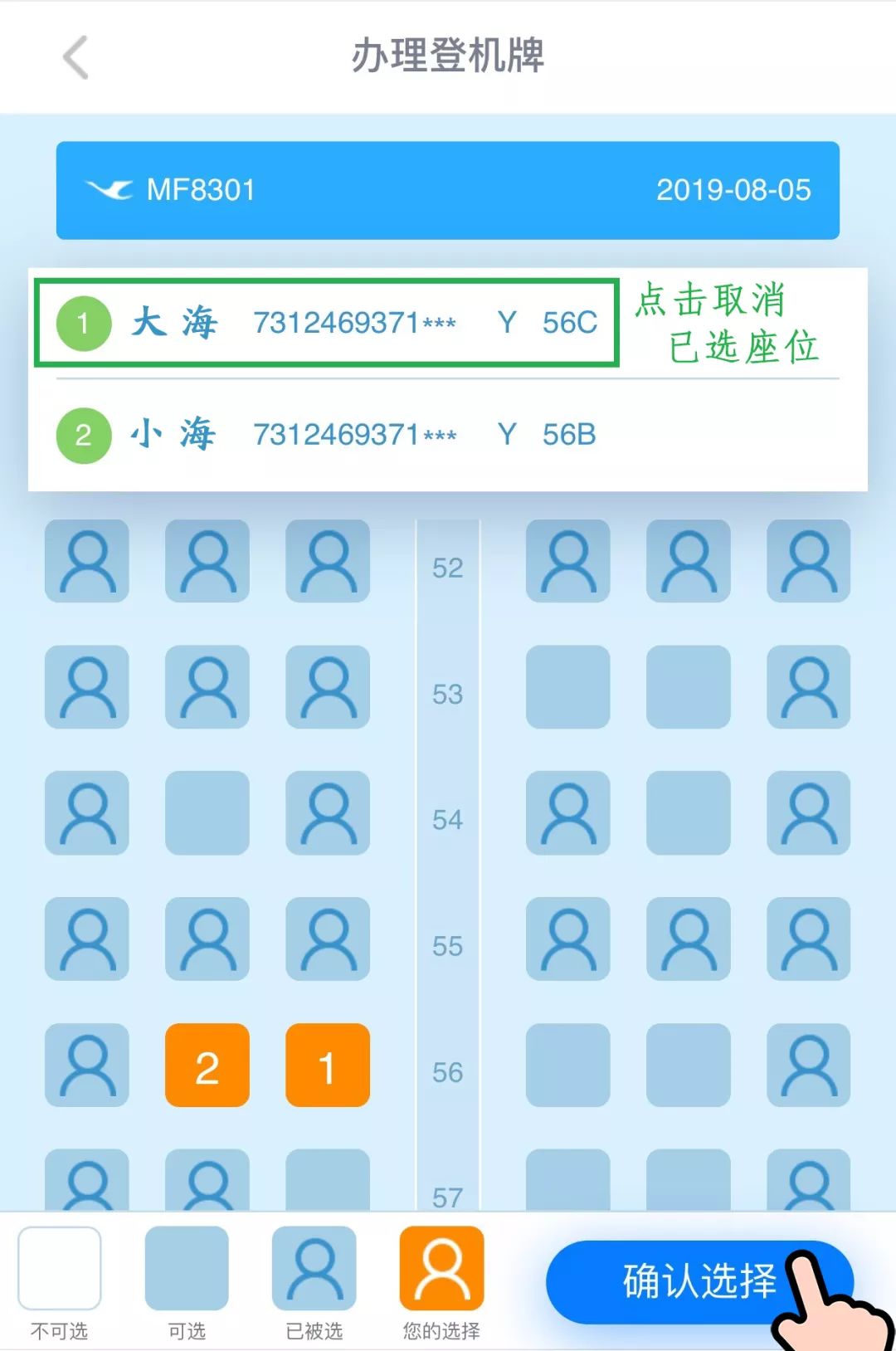The height and width of the screenshot is (1351, 896).
Task: Pick the free seat 54B
Action: pyautogui.click(x=207, y=812)
